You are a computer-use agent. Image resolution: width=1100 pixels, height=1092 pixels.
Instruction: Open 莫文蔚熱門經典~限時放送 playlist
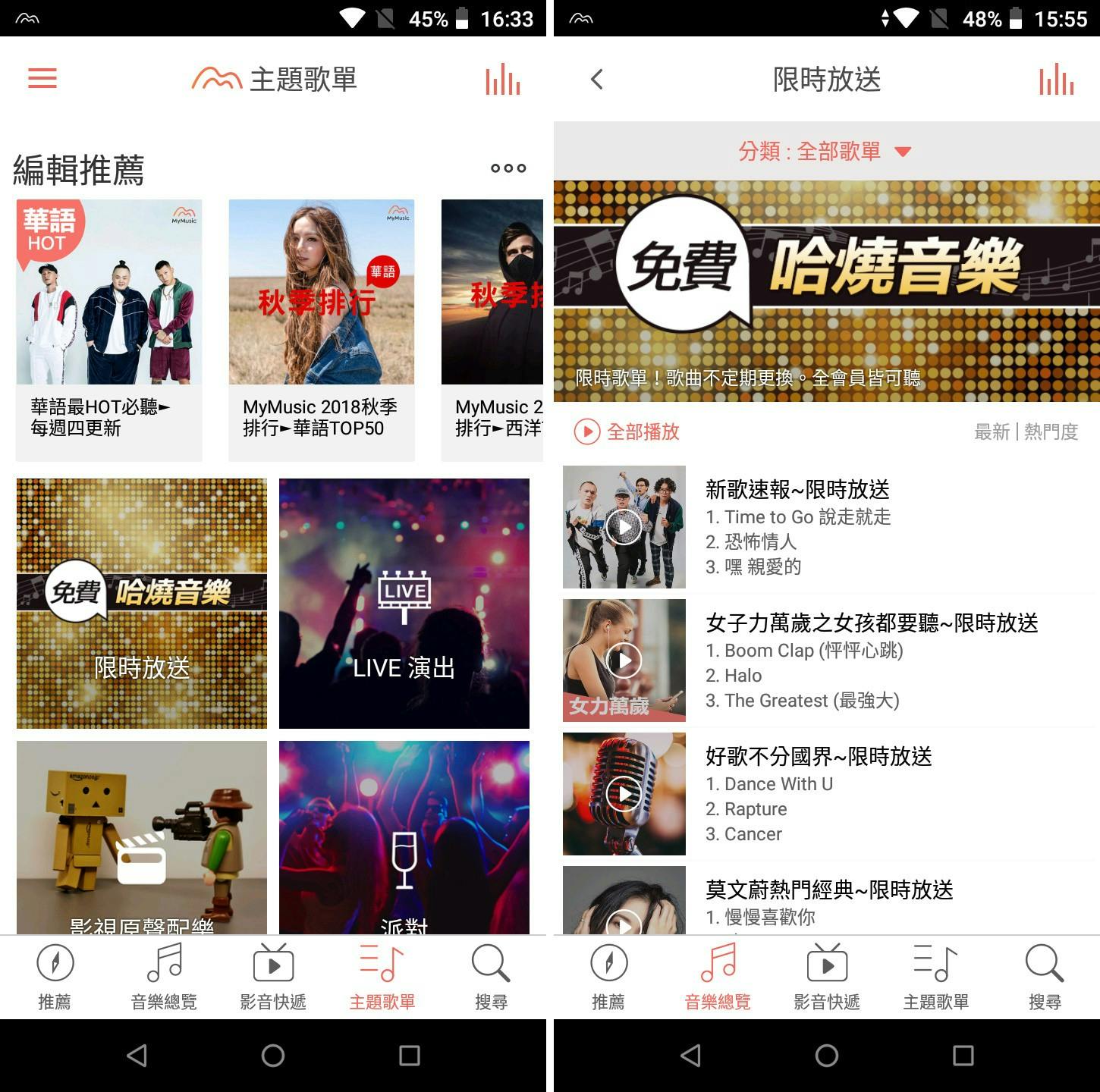828,890
